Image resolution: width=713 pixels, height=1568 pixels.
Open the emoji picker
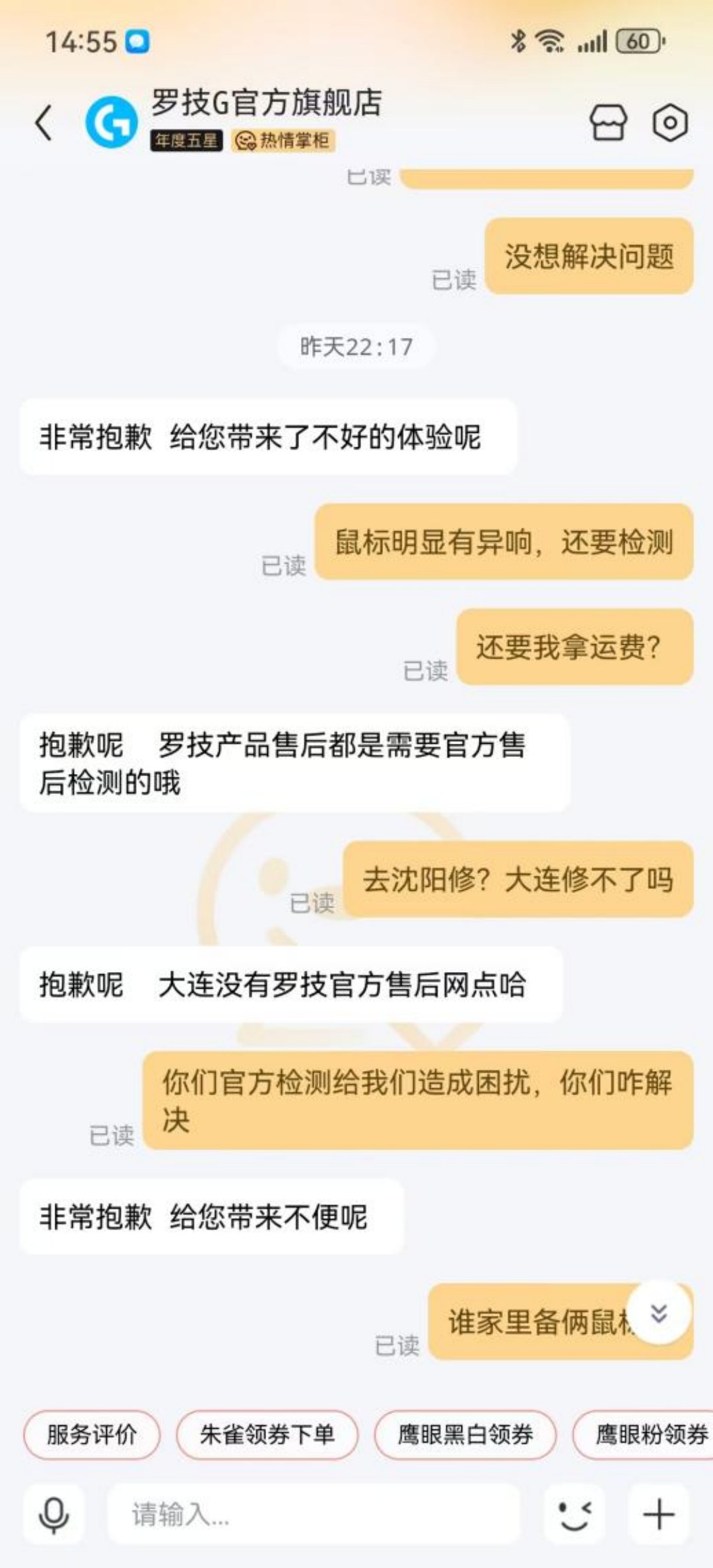pyautogui.click(x=574, y=1514)
